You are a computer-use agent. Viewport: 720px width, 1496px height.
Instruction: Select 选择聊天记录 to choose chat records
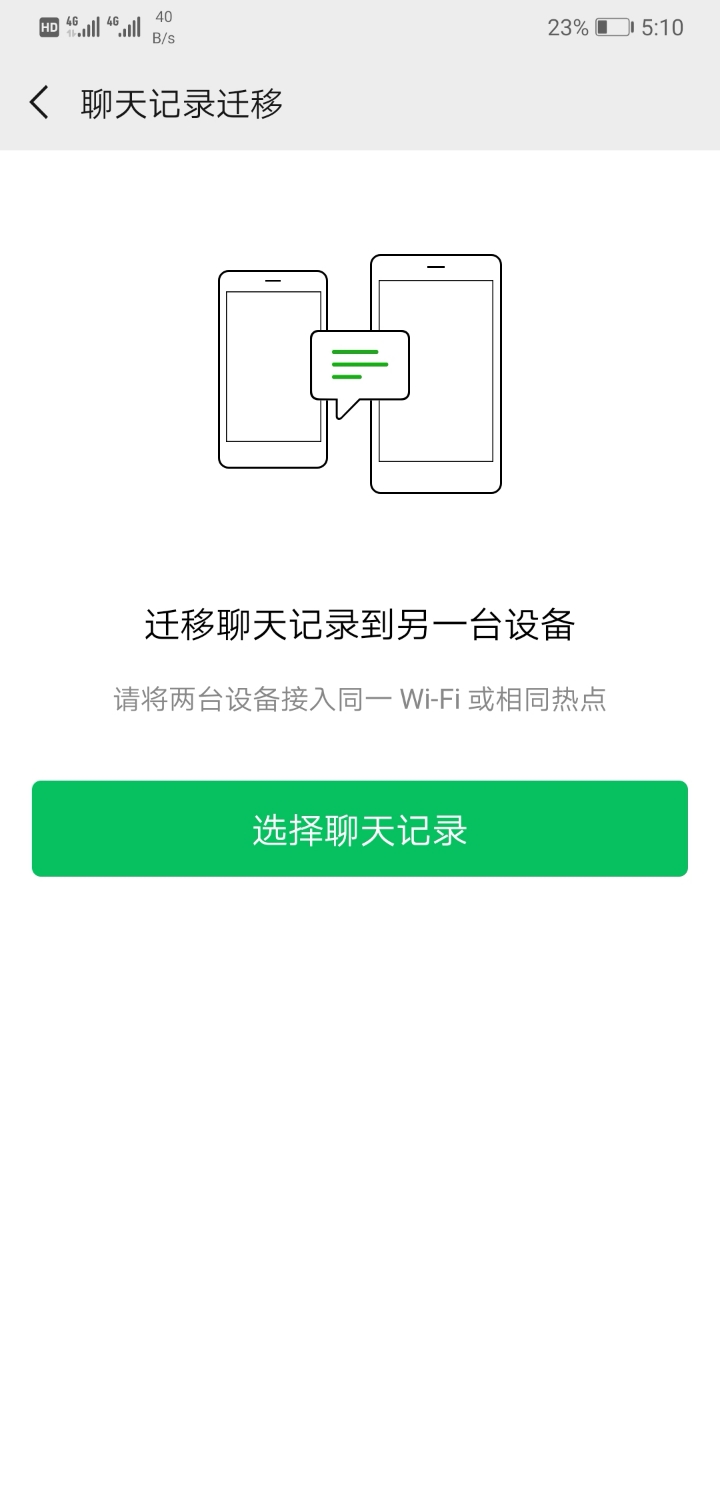tap(360, 828)
